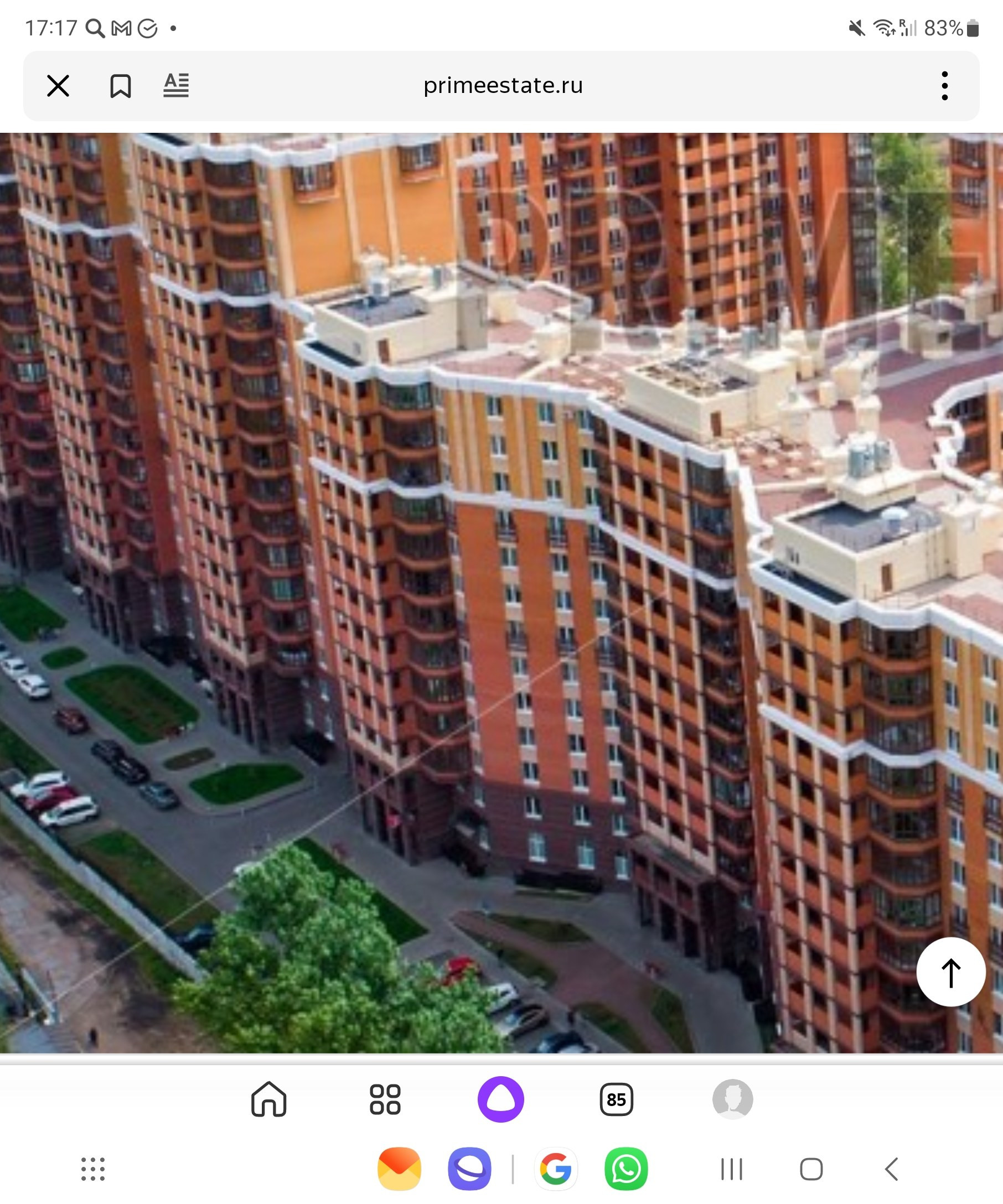Image resolution: width=1003 pixels, height=1204 pixels.
Task: Open the app drawer grid
Action: click(93, 1169)
